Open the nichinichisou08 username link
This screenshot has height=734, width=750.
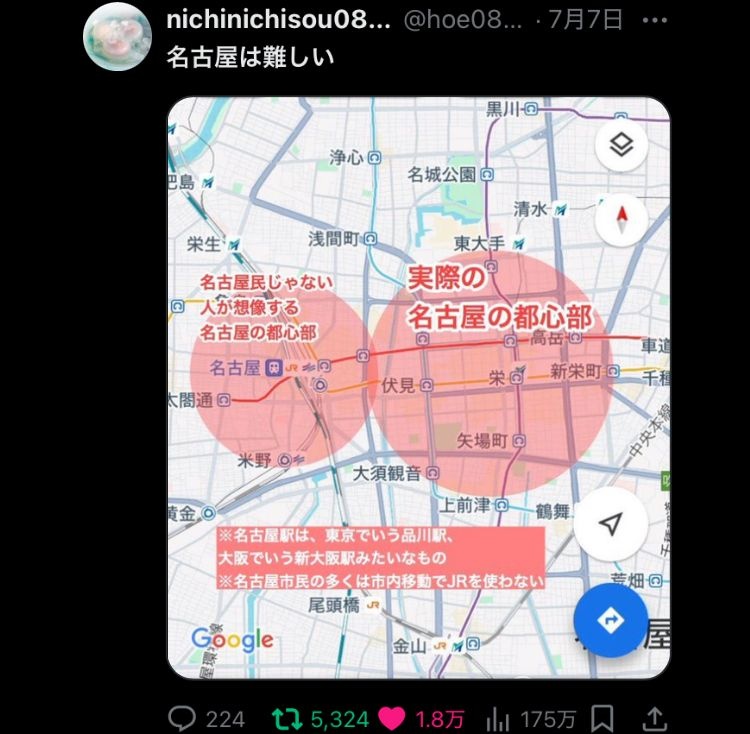(x=277, y=19)
